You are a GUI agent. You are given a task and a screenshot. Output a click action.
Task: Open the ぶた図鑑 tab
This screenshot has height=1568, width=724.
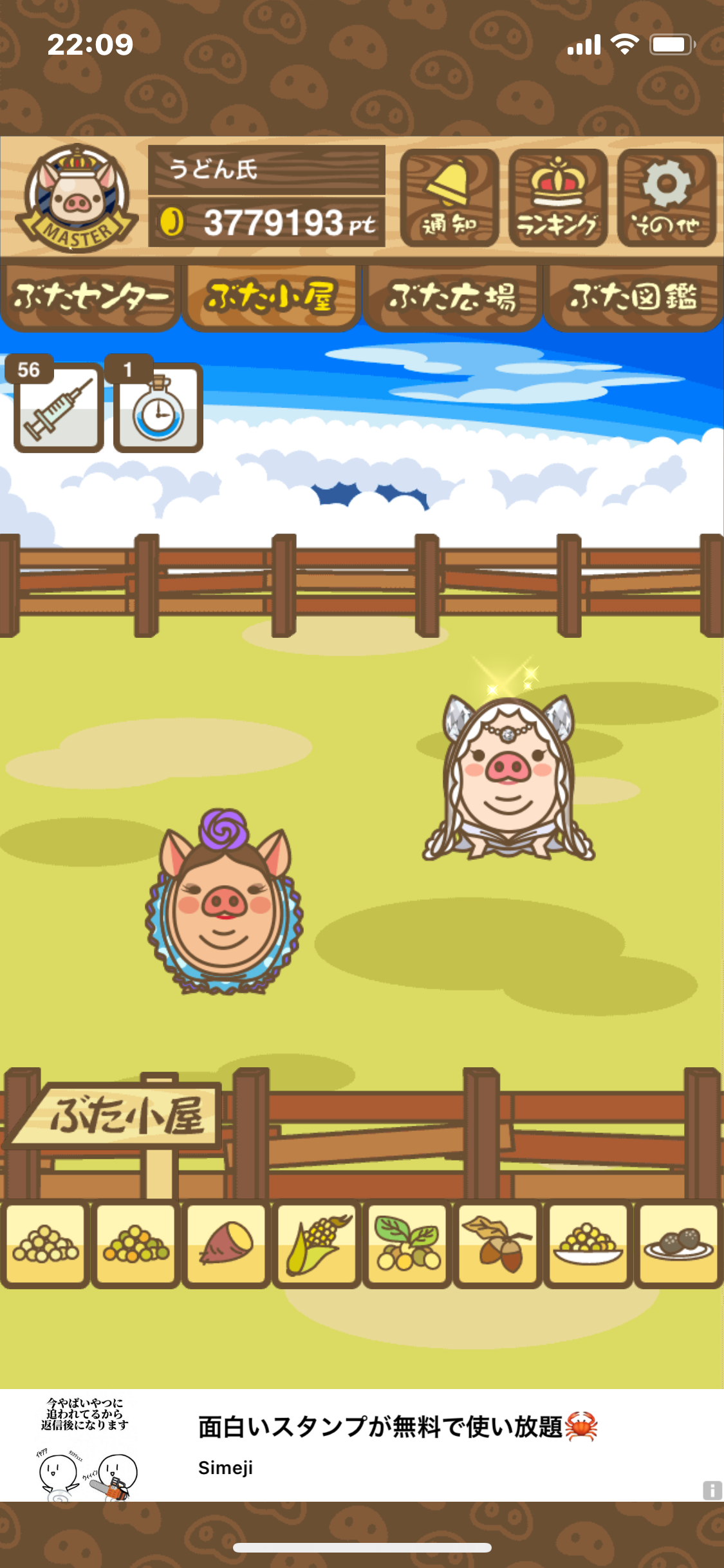633,297
